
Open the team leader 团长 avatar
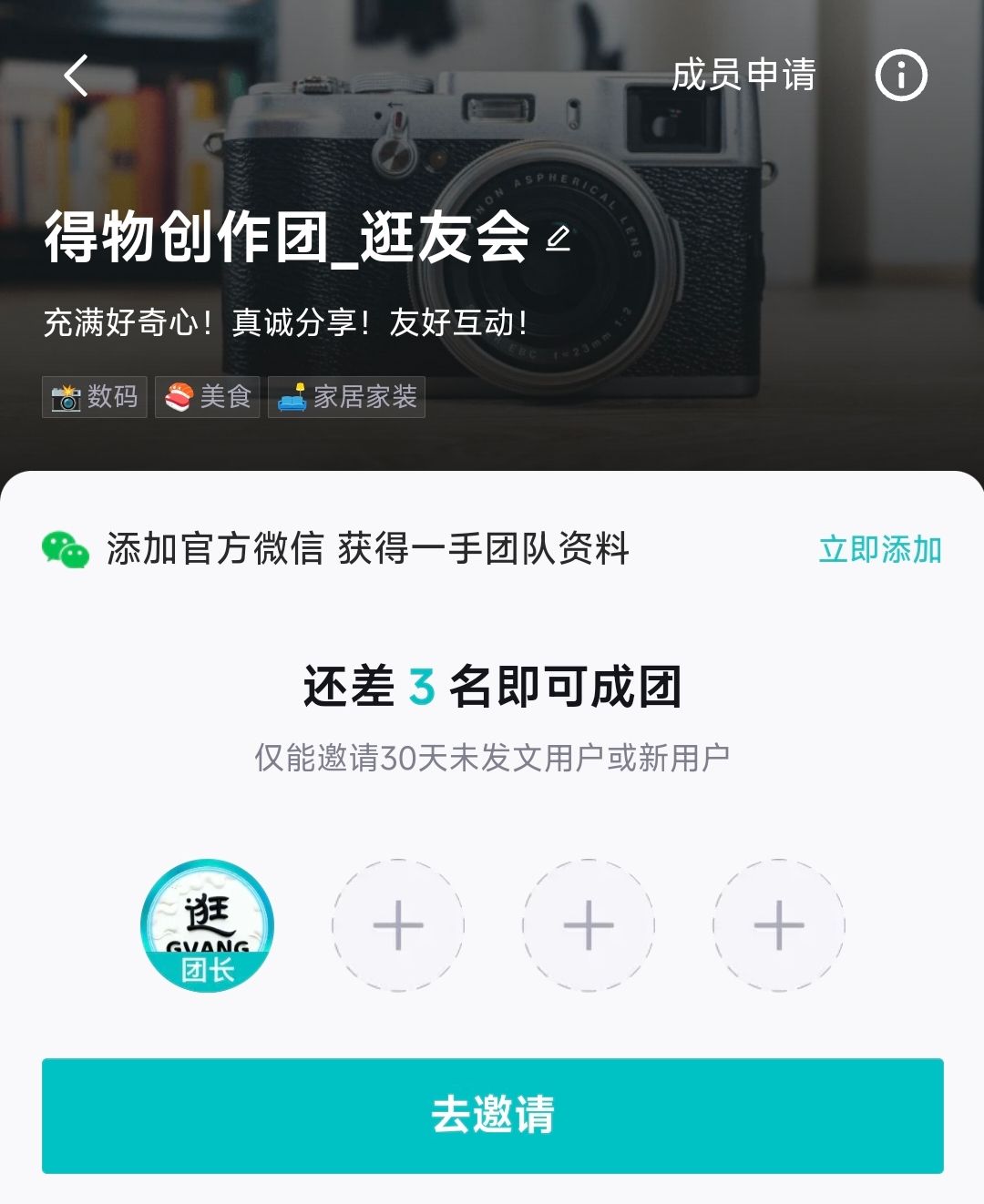point(208,925)
